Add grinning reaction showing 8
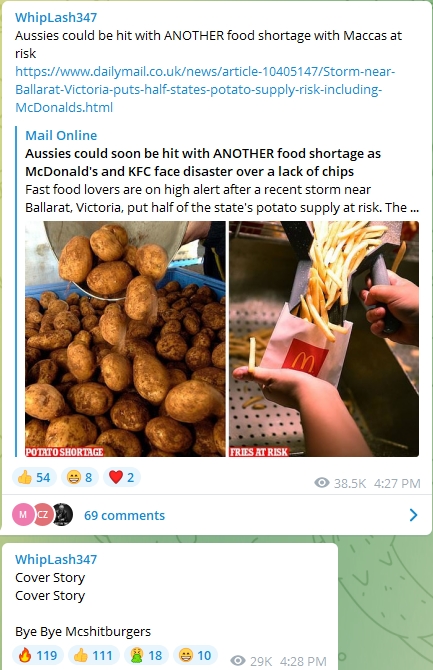The height and width of the screenshot is (670, 433). 80,477
